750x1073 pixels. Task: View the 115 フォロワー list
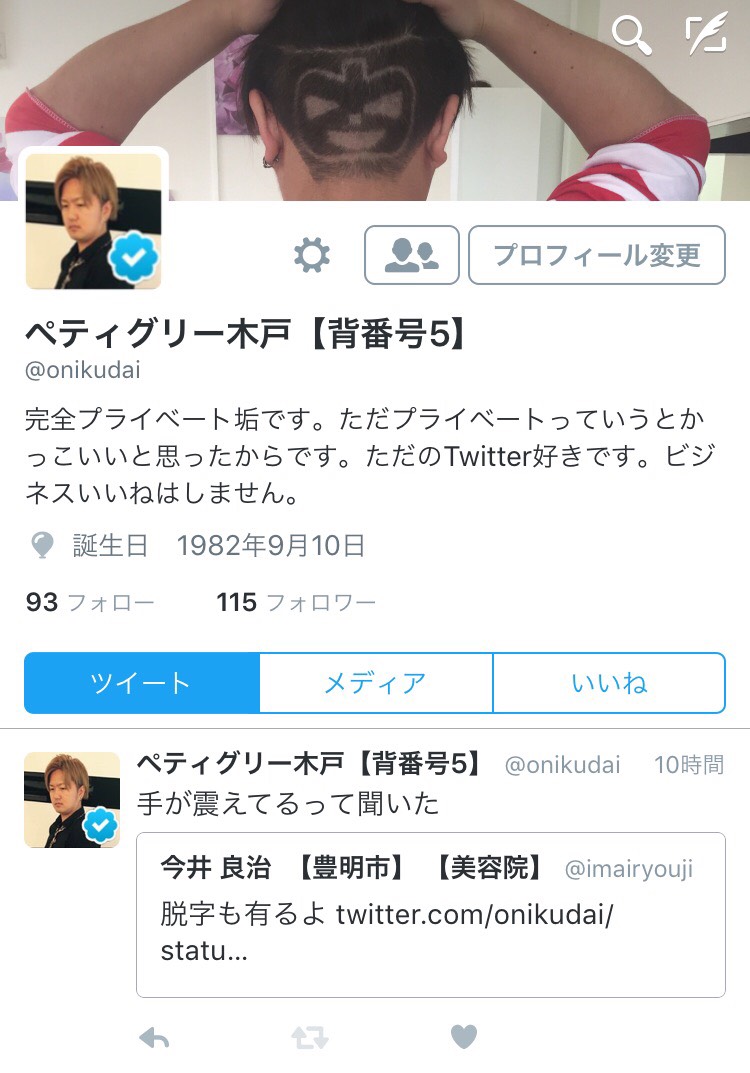[x=296, y=602]
